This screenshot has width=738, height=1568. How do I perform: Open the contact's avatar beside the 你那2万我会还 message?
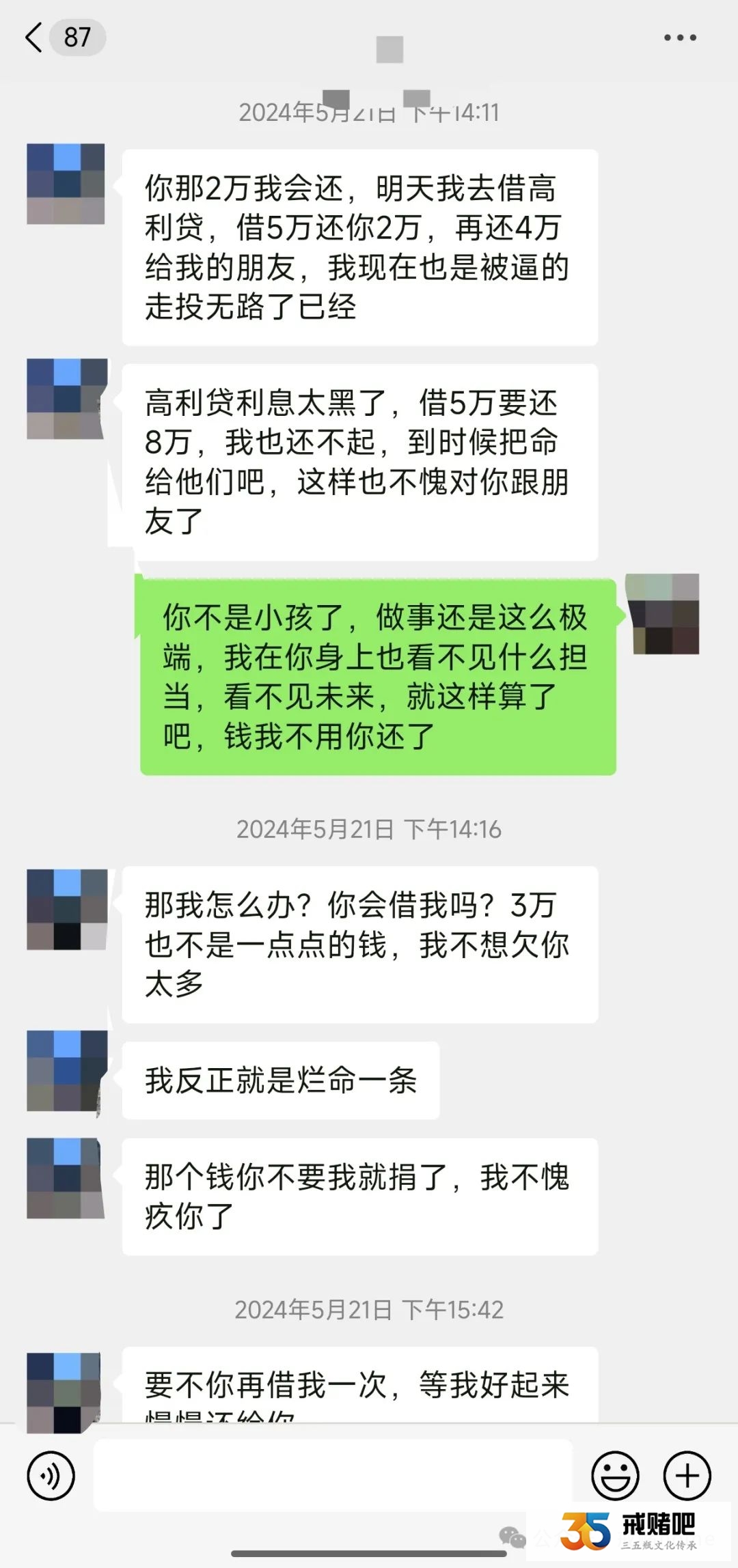point(66,184)
